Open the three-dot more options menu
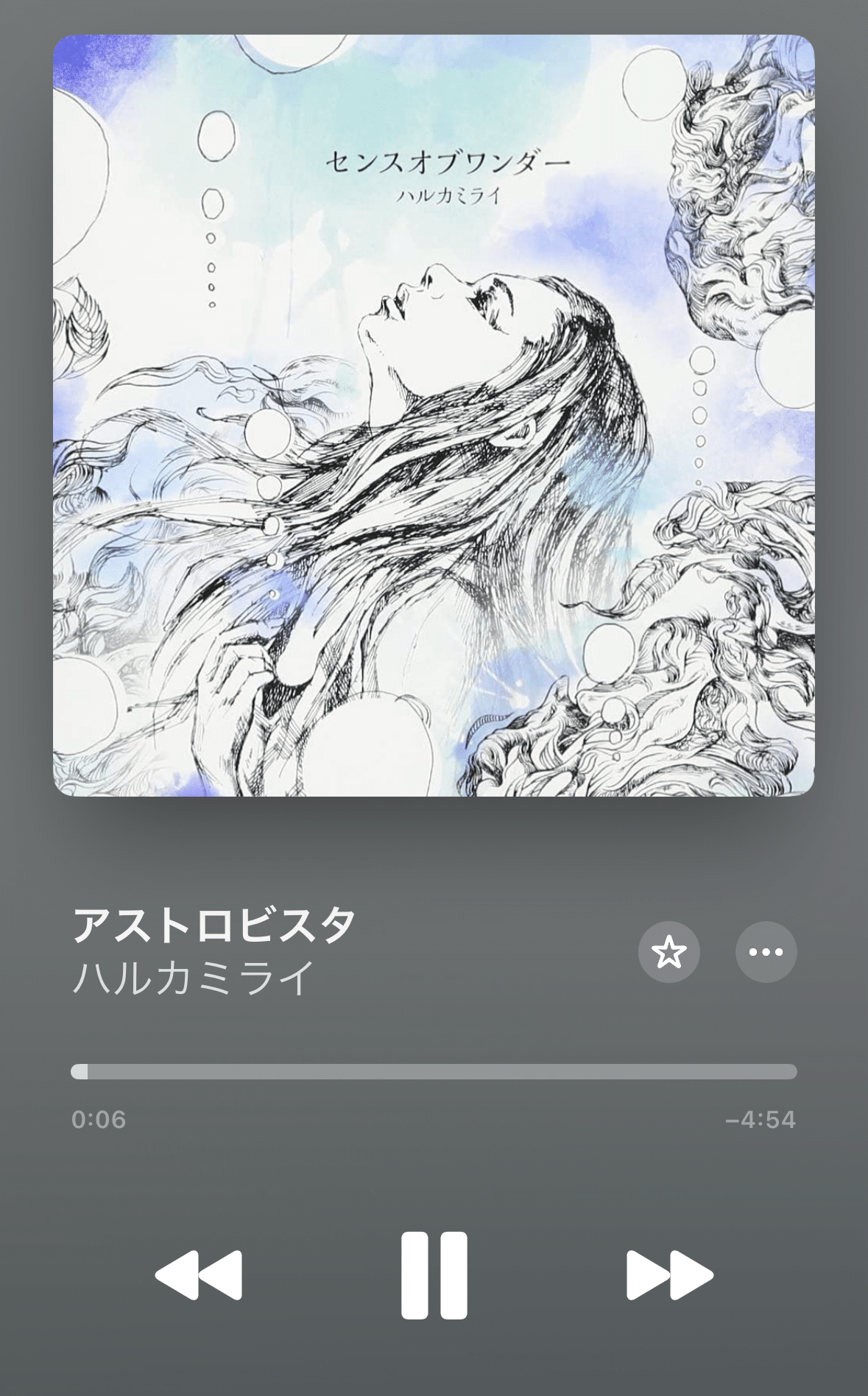Viewport: 868px width, 1396px height. coord(766,952)
